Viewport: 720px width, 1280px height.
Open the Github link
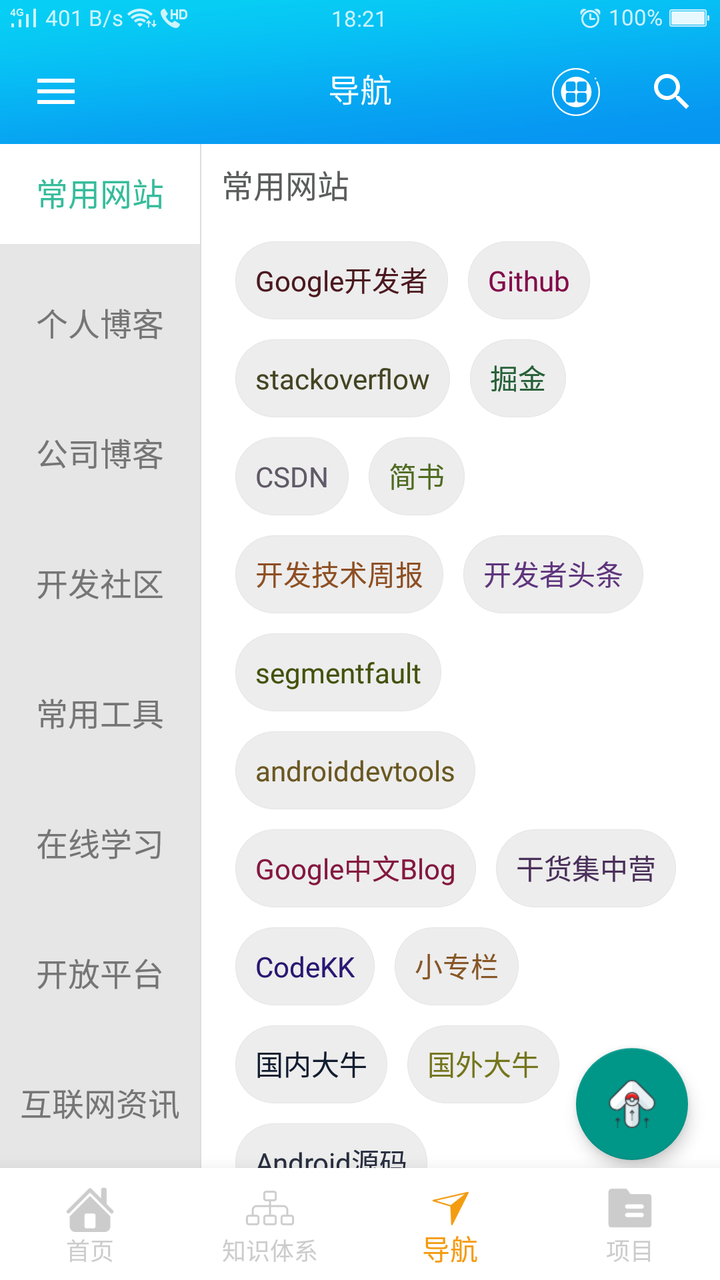tap(528, 281)
